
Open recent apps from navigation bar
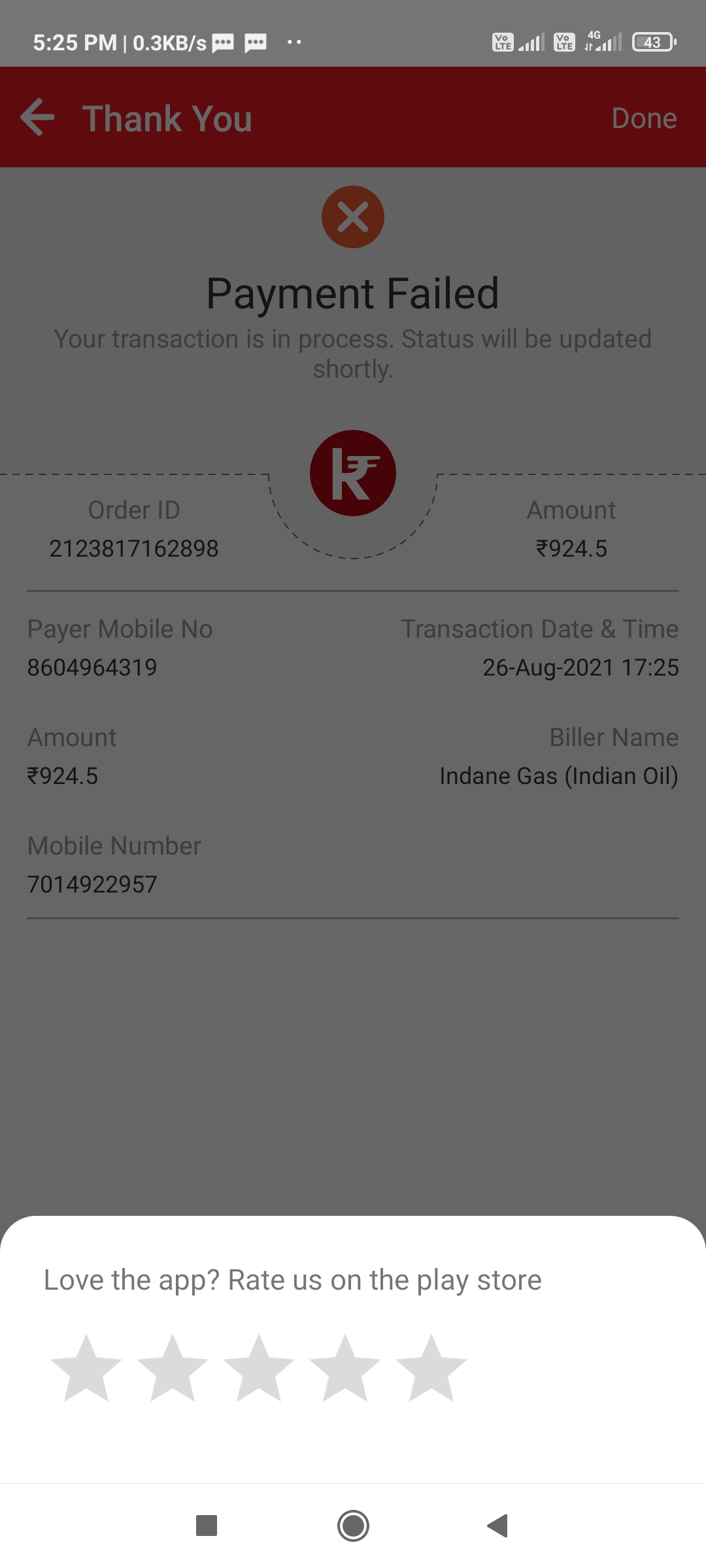tap(207, 1526)
